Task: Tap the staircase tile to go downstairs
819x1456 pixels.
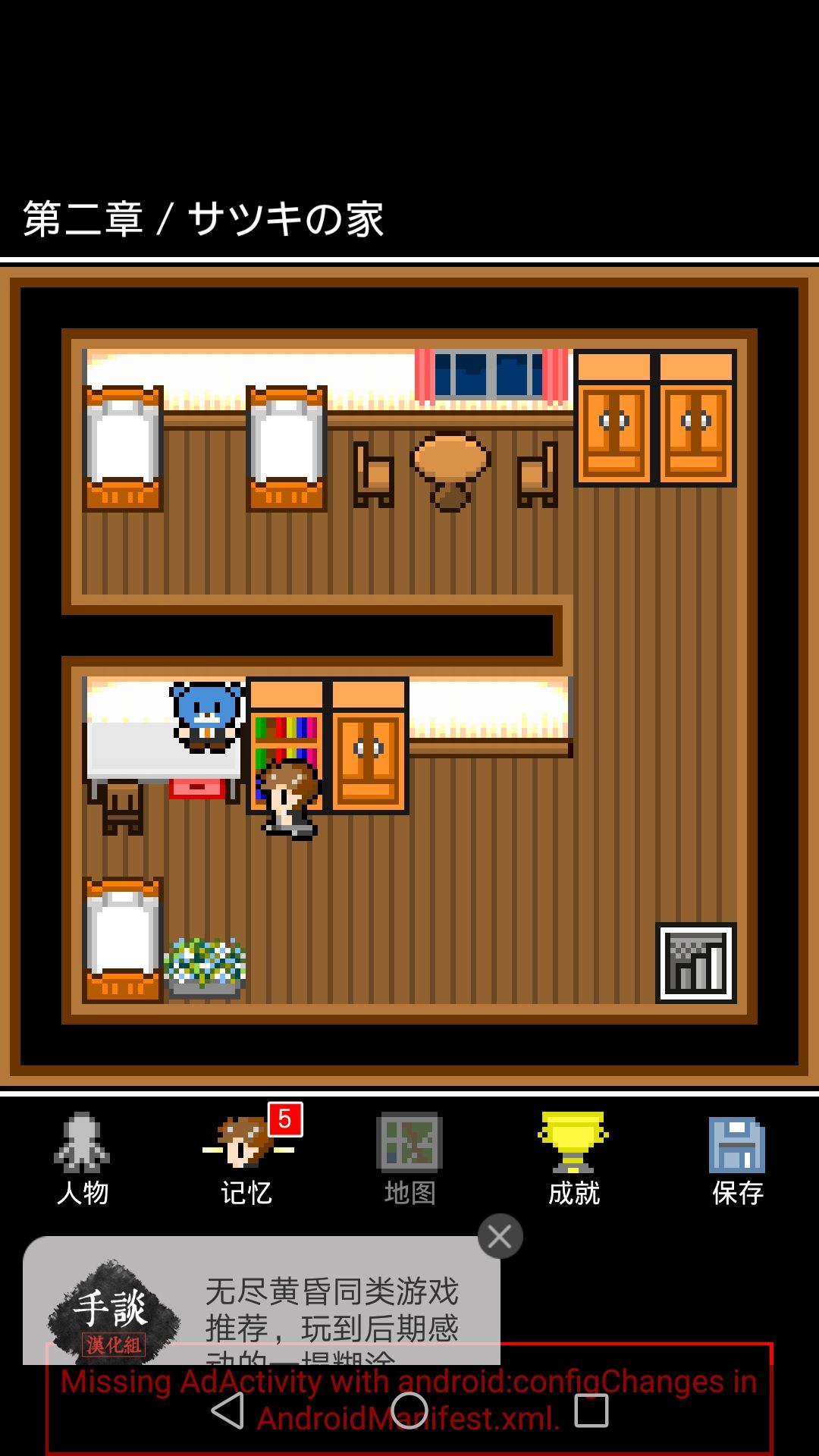Action: 695,963
